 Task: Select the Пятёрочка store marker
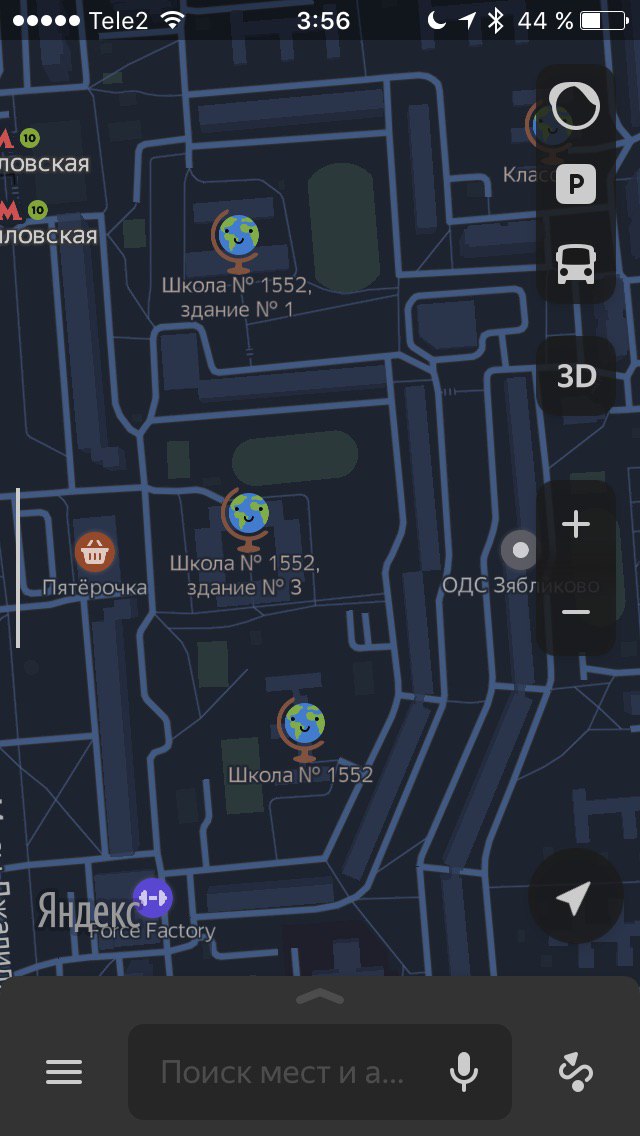95,553
